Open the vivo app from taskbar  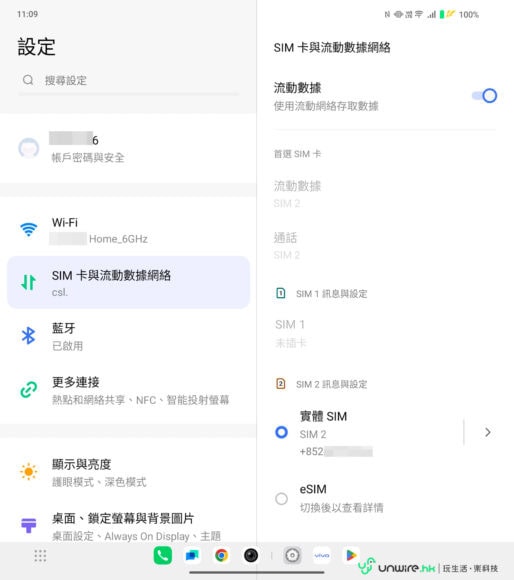point(322,556)
